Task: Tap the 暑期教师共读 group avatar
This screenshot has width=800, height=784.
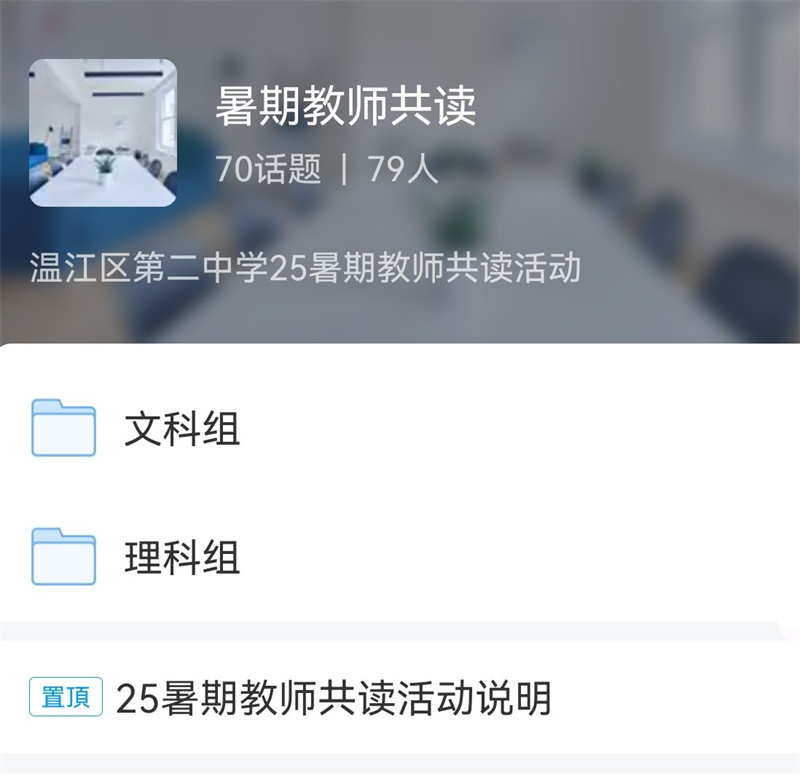Action: tap(103, 133)
